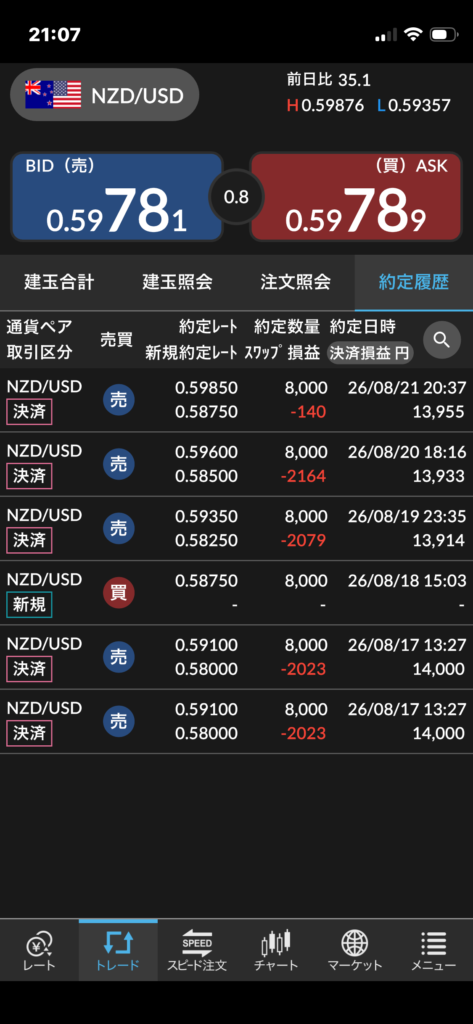The width and height of the screenshot is (473, 1024).
Task: Tap the red ASK buy price button
Action: point(356,197)
